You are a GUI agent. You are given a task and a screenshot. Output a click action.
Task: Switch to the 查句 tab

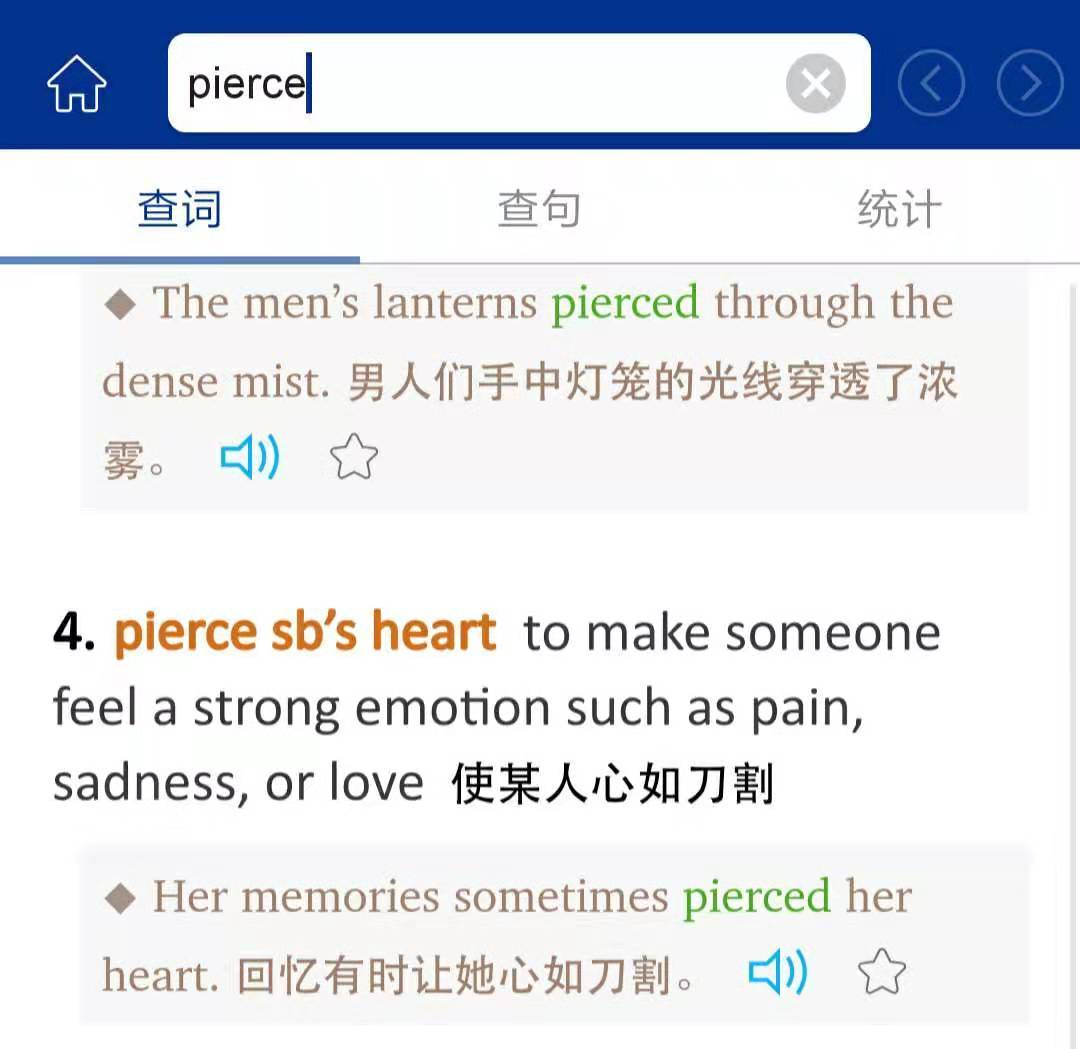(x=539, y=210)
